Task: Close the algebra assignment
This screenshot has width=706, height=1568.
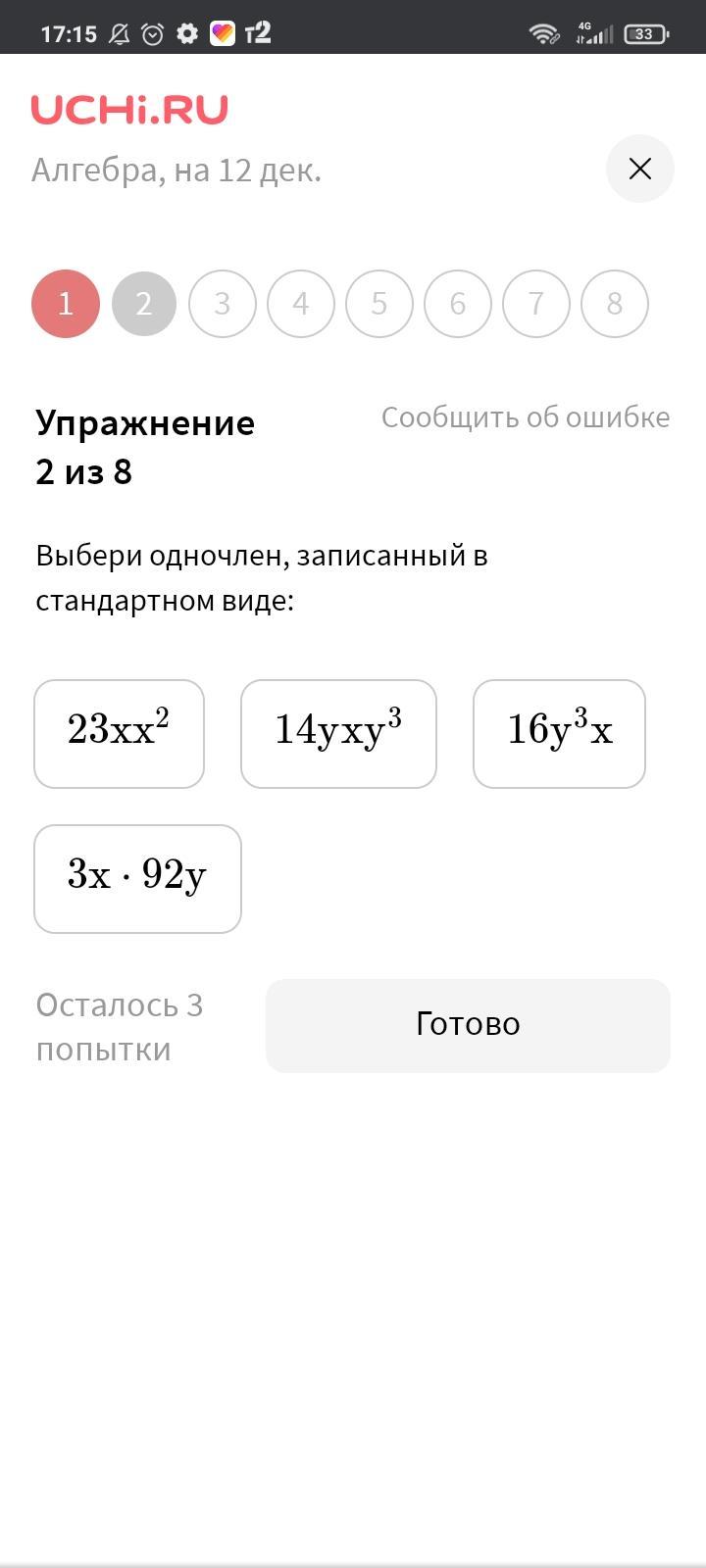Action: pyautogui.click(x=639, y=170)
